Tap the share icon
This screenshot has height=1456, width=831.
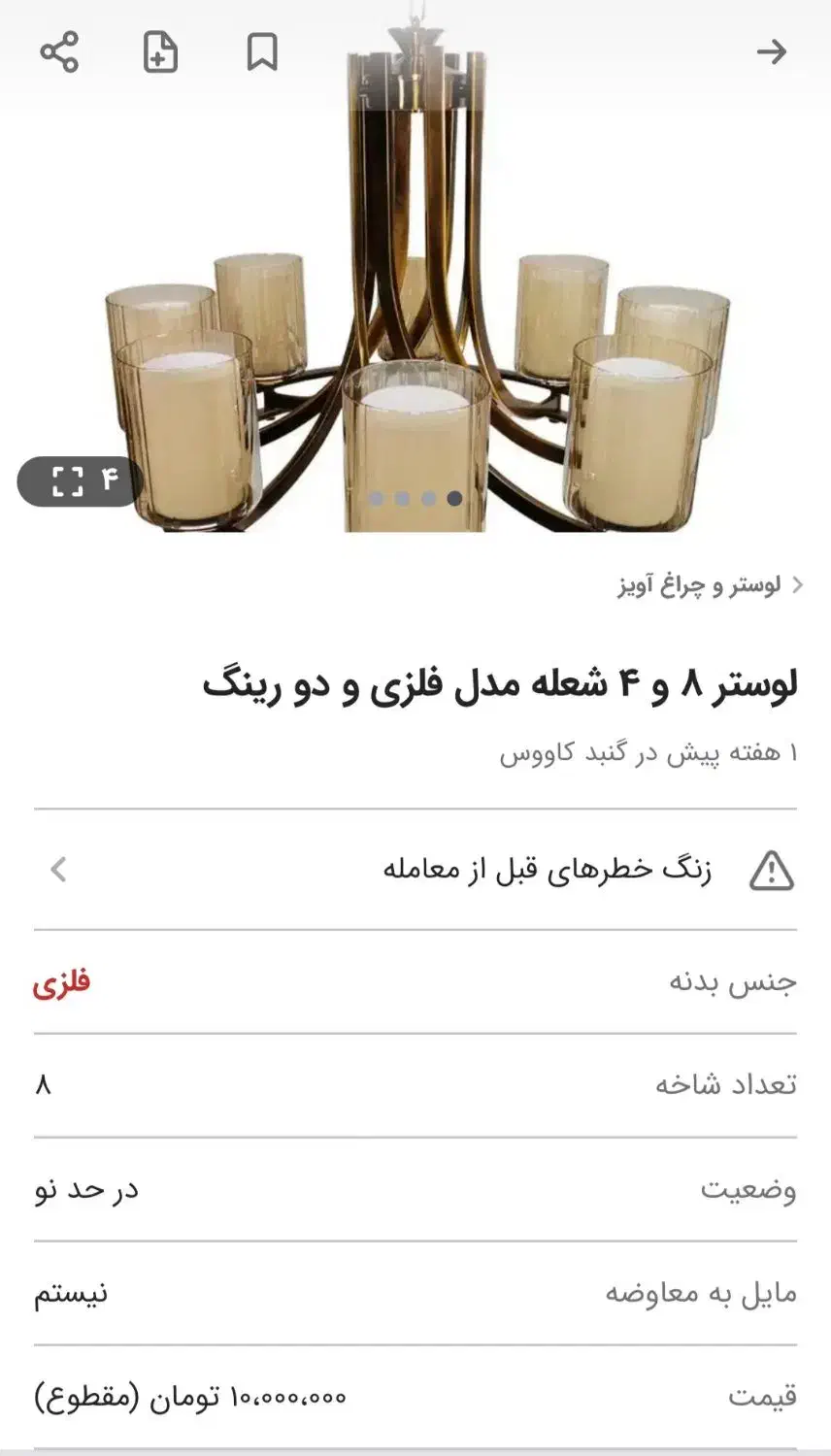tap(60, 53)
